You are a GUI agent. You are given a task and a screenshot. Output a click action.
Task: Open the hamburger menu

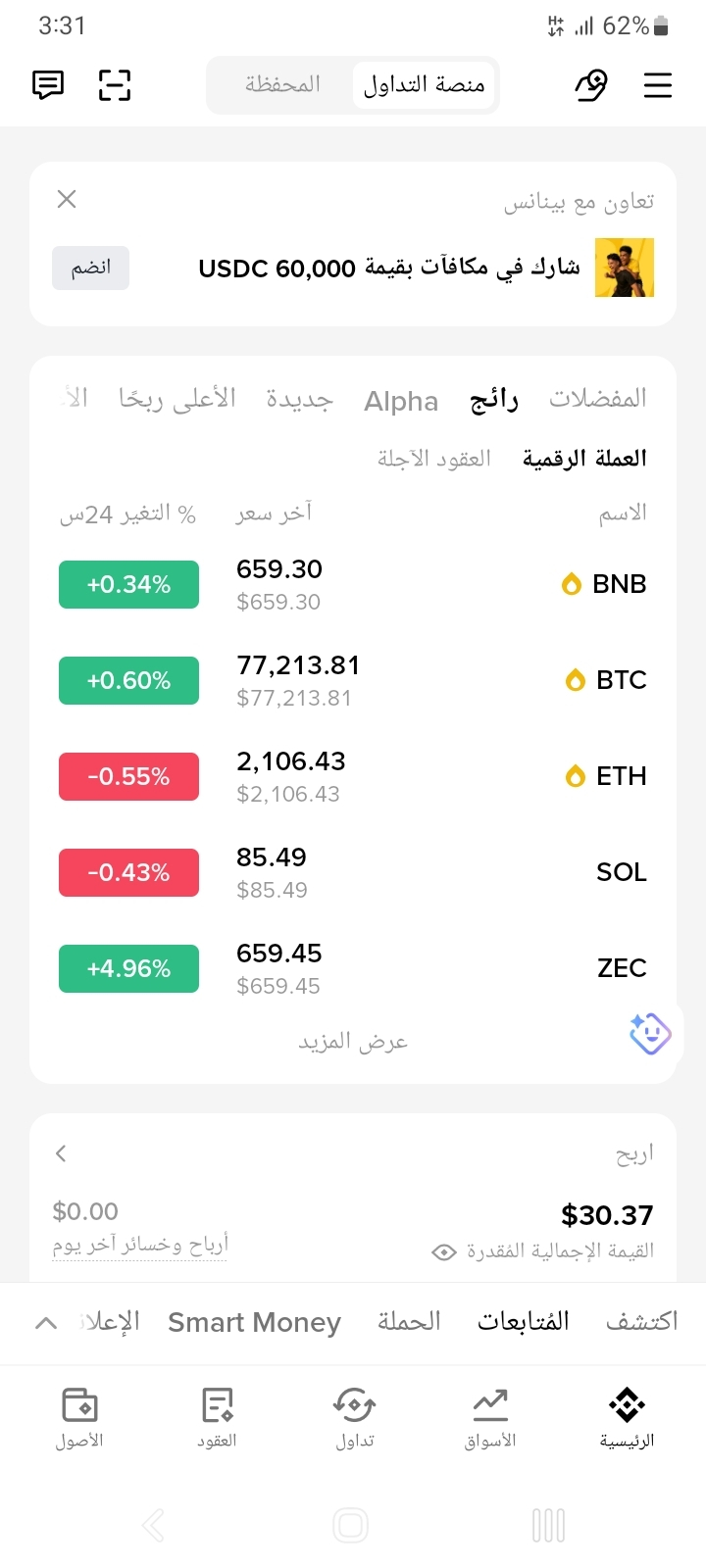coord(657,85)
